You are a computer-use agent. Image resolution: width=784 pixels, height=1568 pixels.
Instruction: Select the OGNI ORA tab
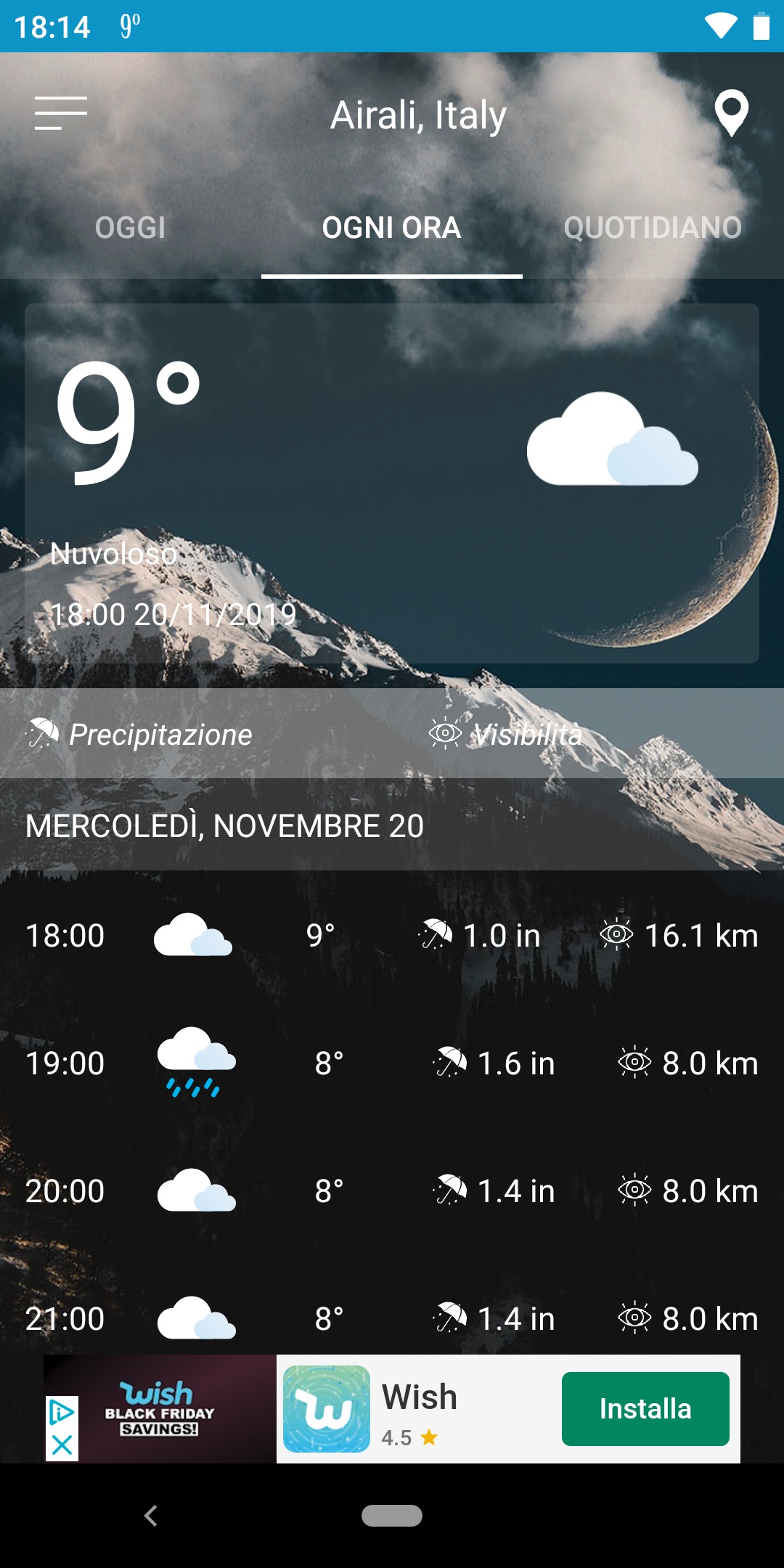point(392,228)
